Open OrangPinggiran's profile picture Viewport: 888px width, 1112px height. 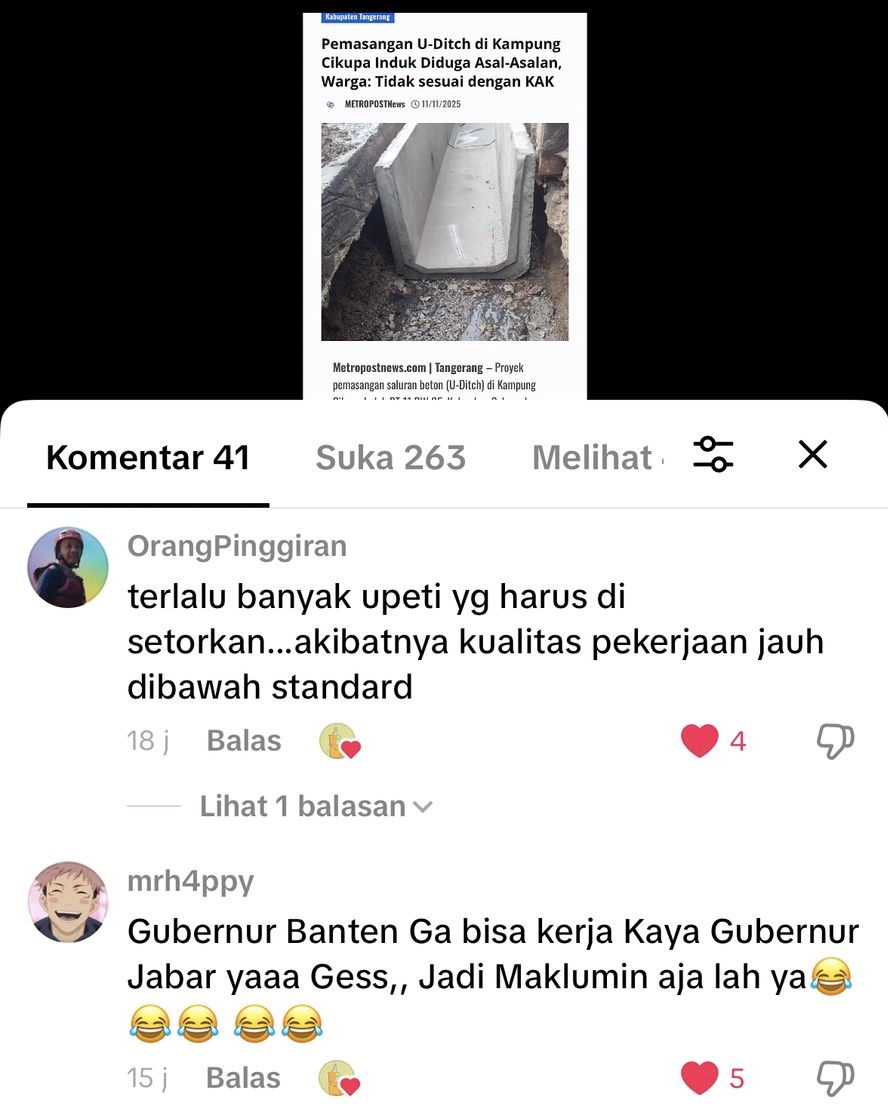tap(68, 568)
